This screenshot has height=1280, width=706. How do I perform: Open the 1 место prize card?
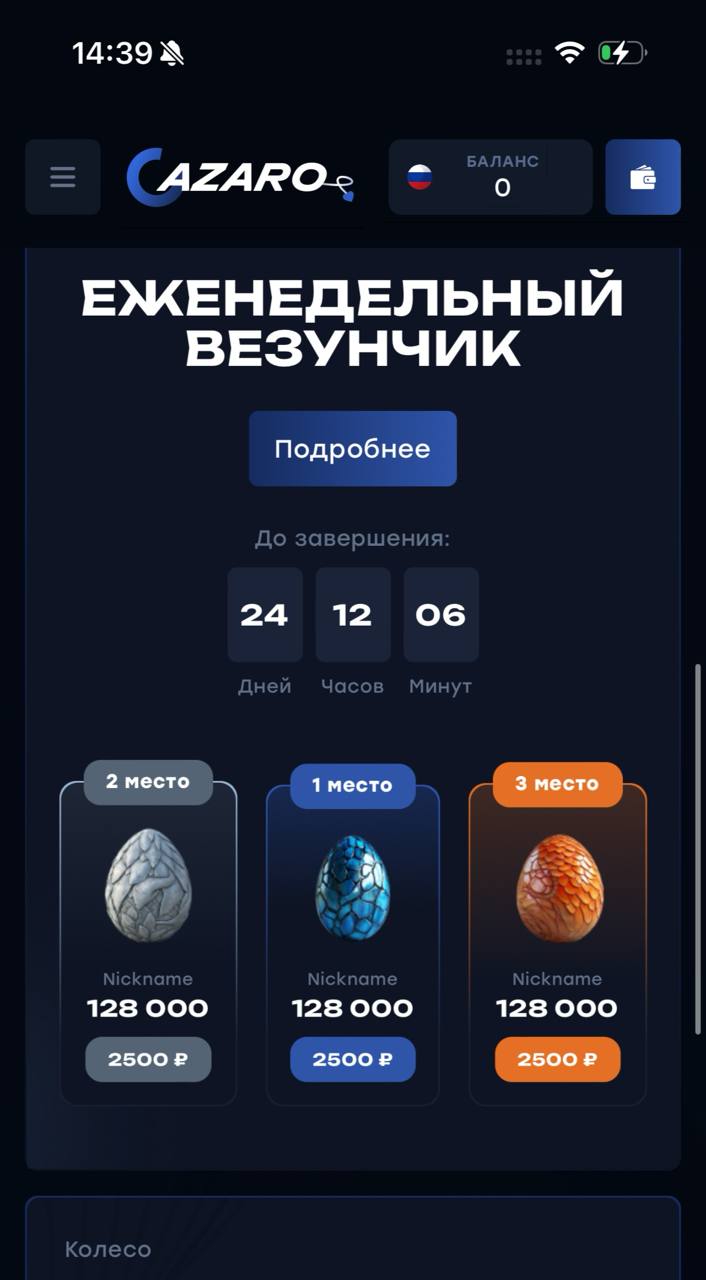click(x=353, y=944)
